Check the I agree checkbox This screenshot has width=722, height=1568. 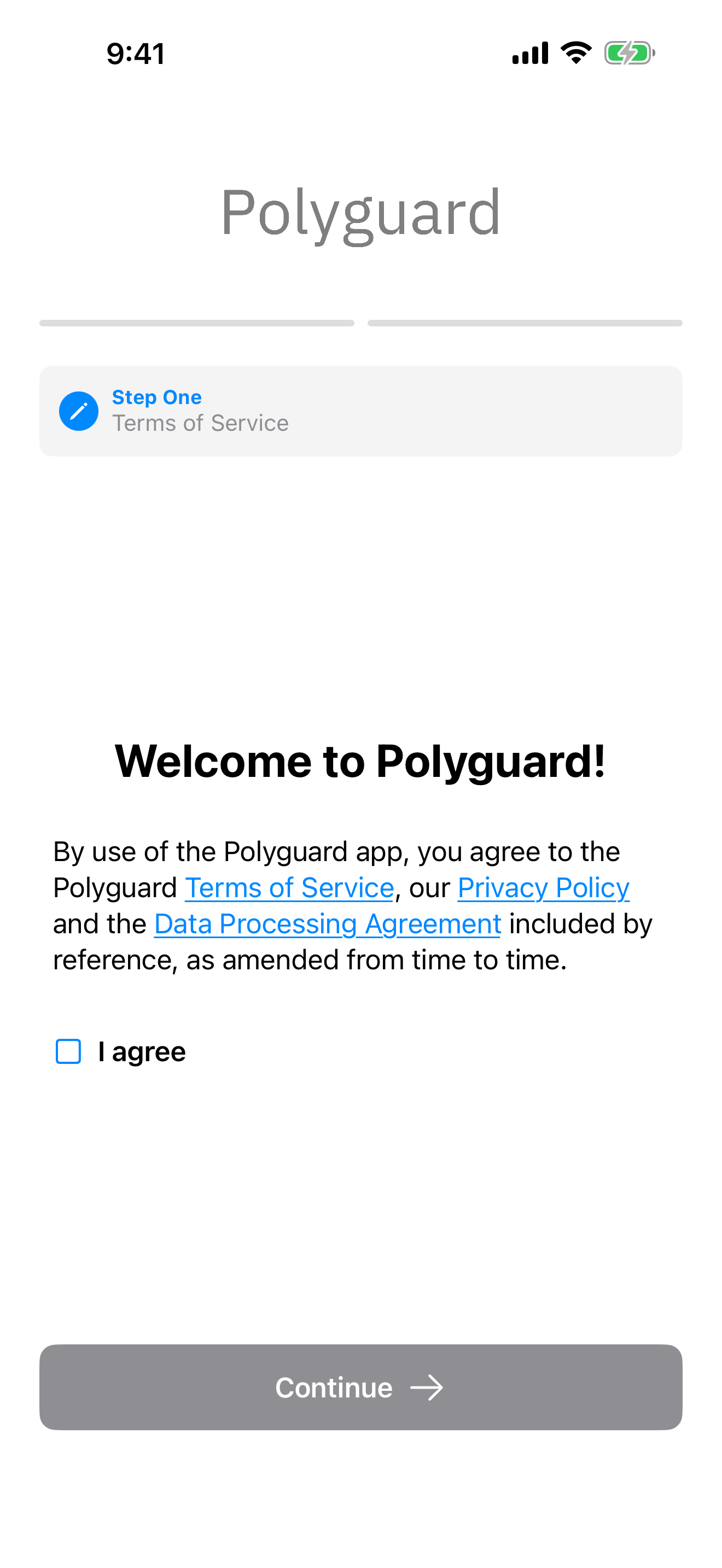coord(68,1051)
